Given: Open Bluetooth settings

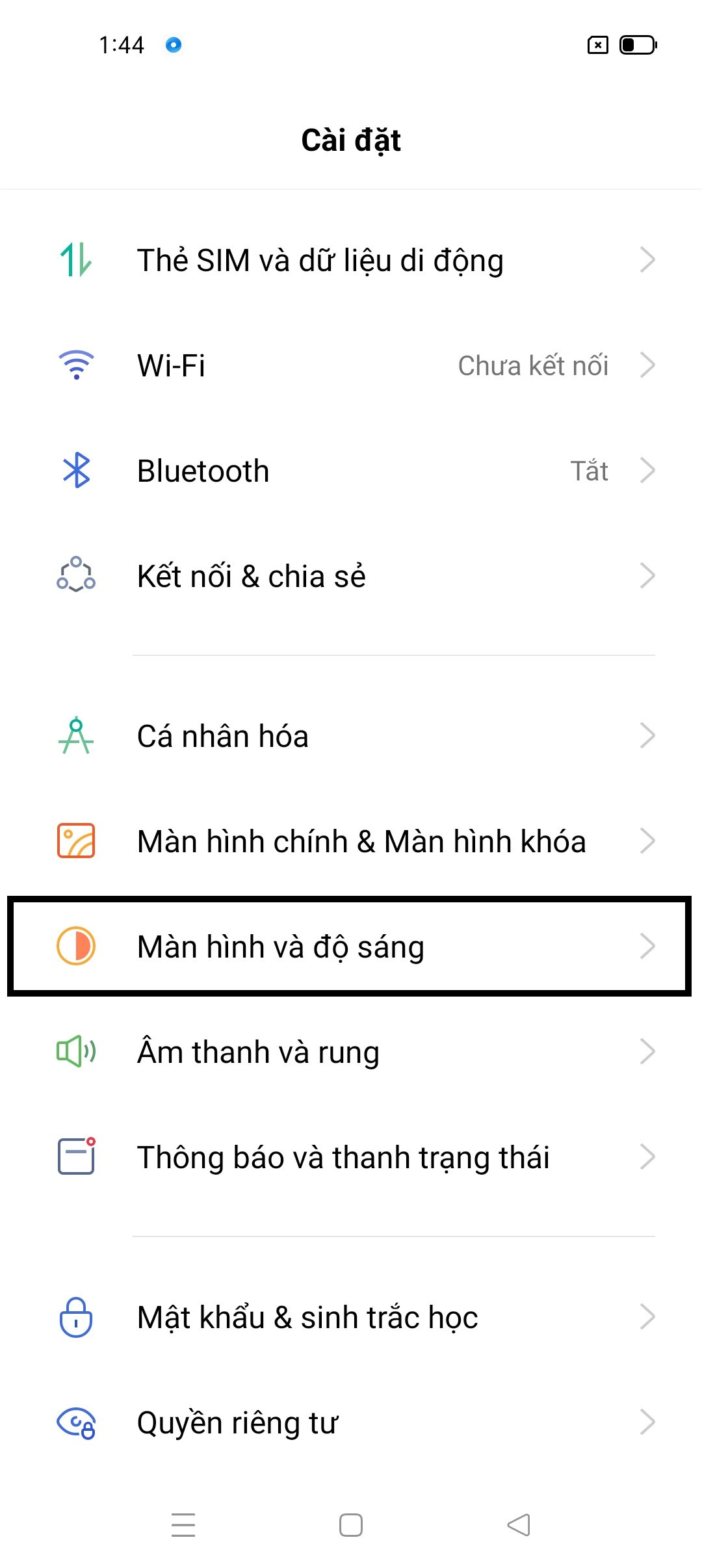Looking at the screenshot, I should click(x=351, y=471).
